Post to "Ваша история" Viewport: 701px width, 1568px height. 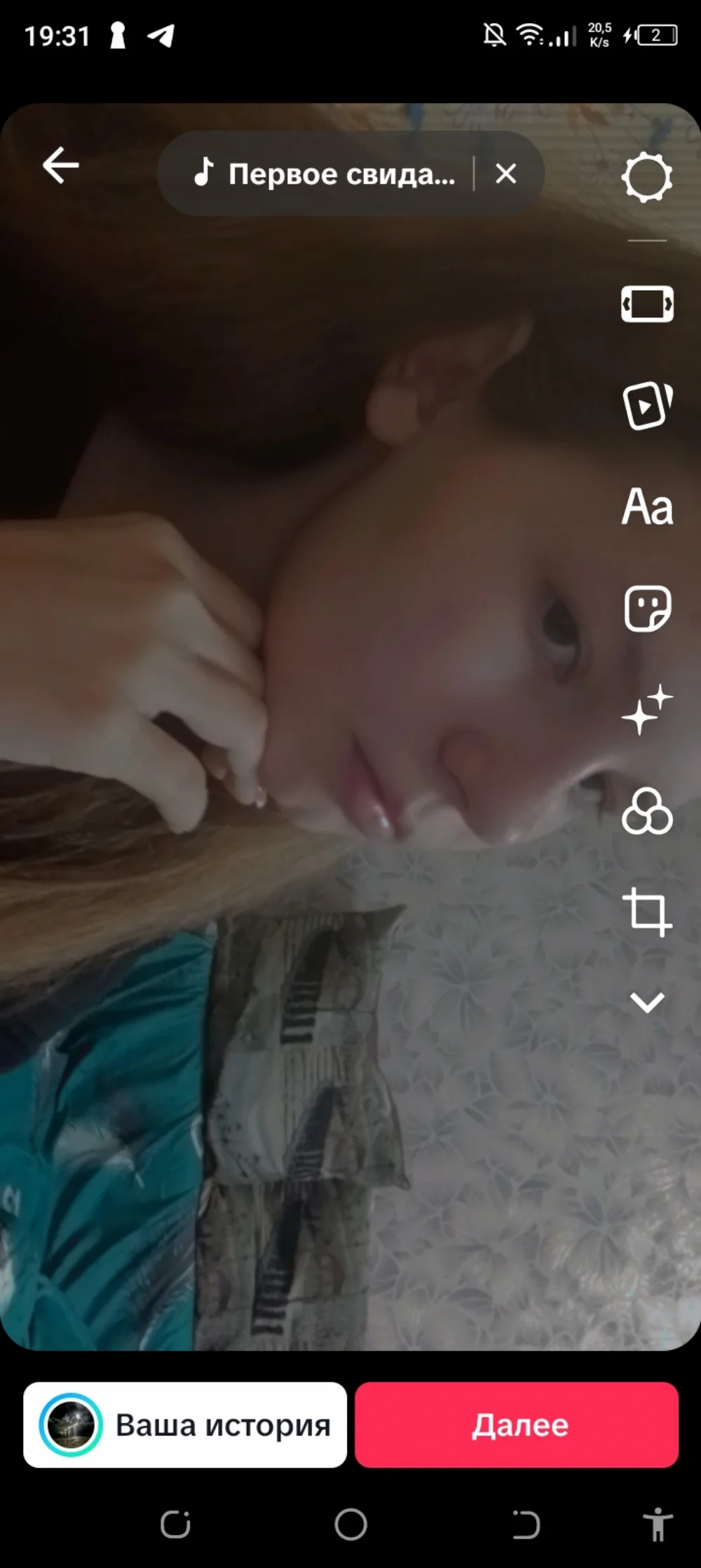click(185, 1425)
